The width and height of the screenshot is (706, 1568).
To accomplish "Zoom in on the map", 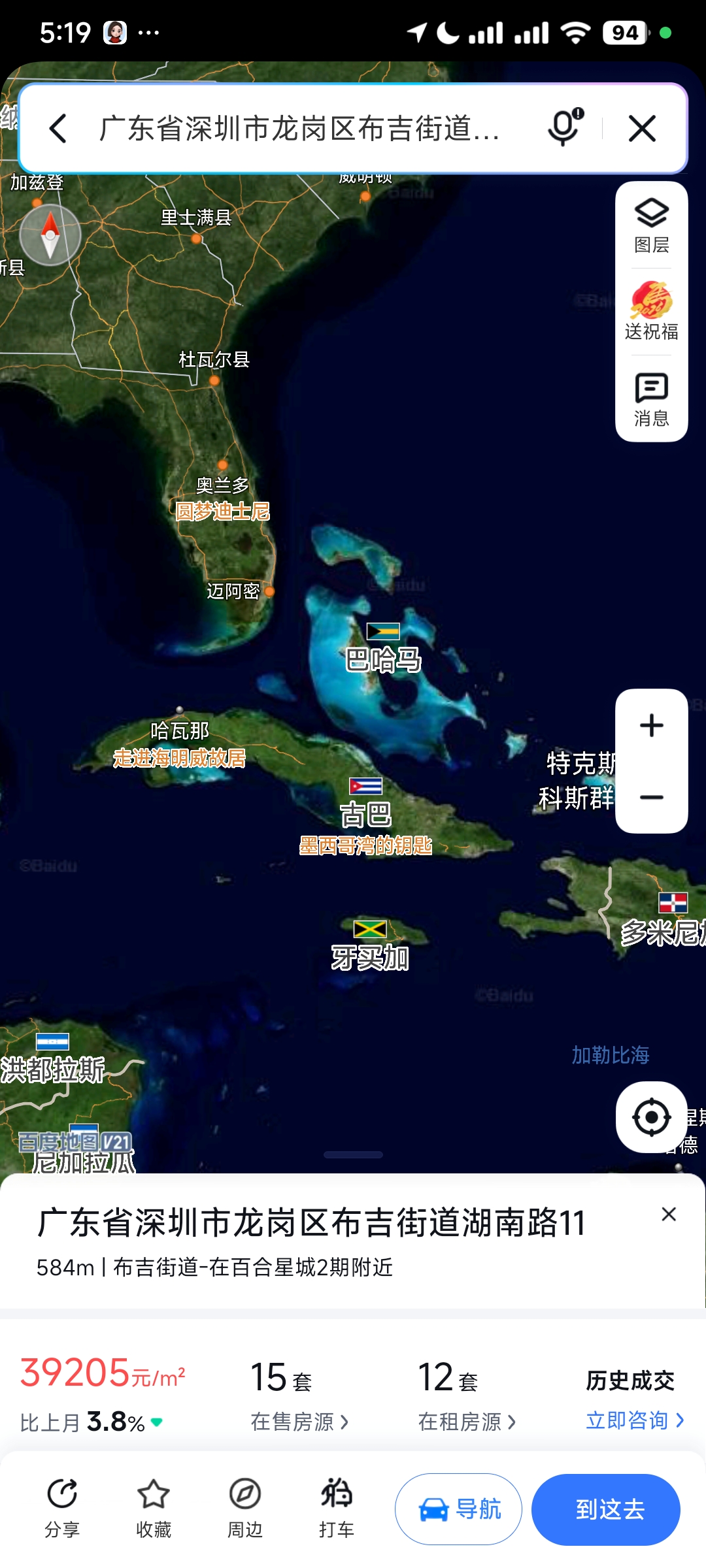I will (x=651, y=726).
